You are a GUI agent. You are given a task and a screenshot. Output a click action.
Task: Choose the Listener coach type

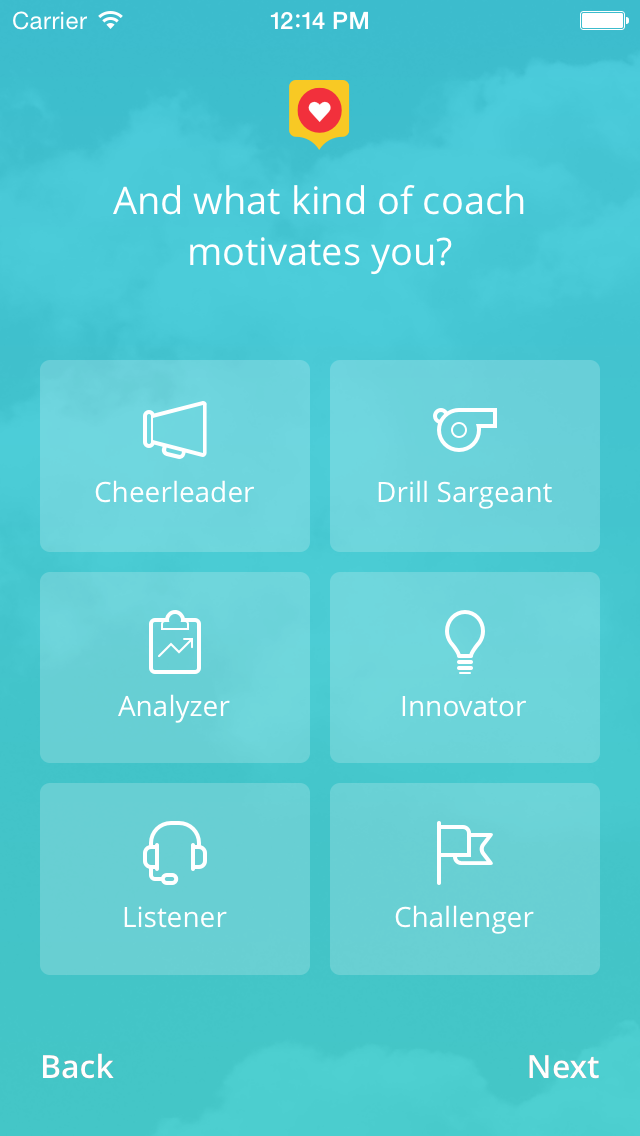click(175, 878)
